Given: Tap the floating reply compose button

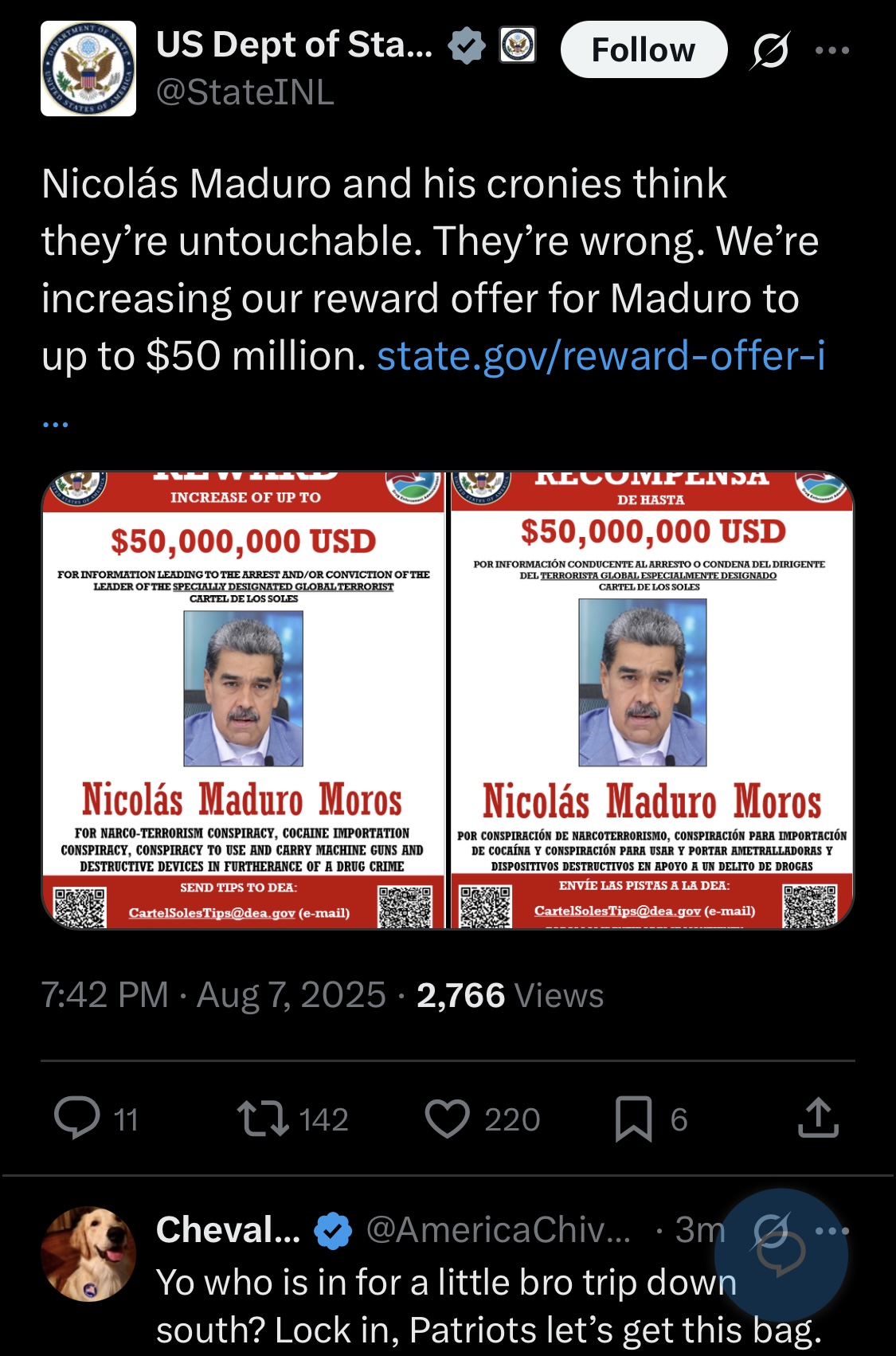Looking at the screenshot, I should 781,1256.
